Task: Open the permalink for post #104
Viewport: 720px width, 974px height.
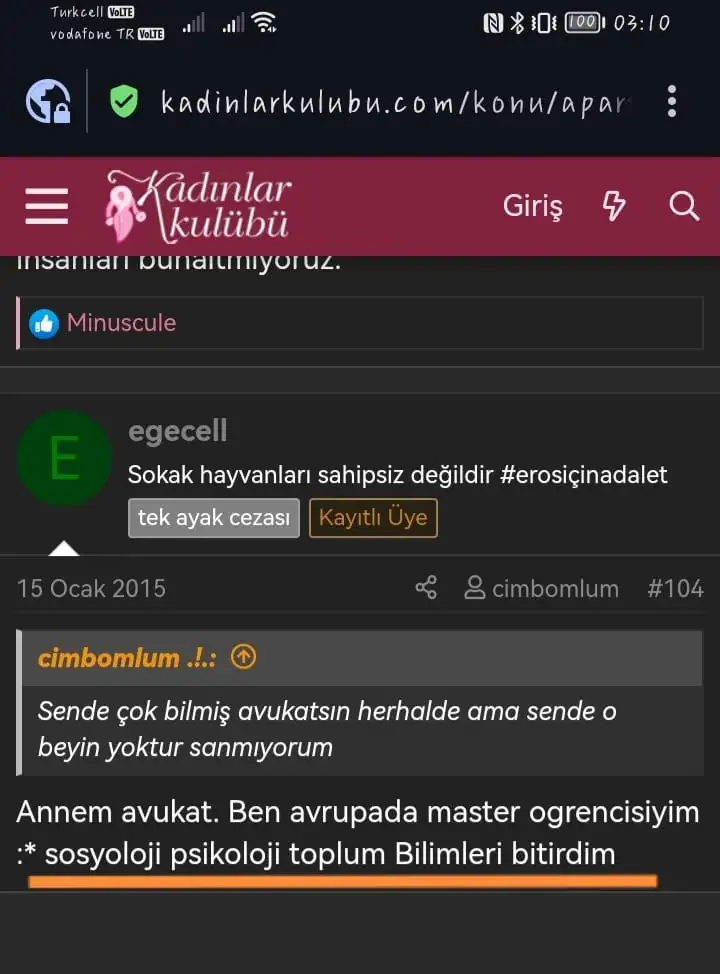Action: (675, 588)
